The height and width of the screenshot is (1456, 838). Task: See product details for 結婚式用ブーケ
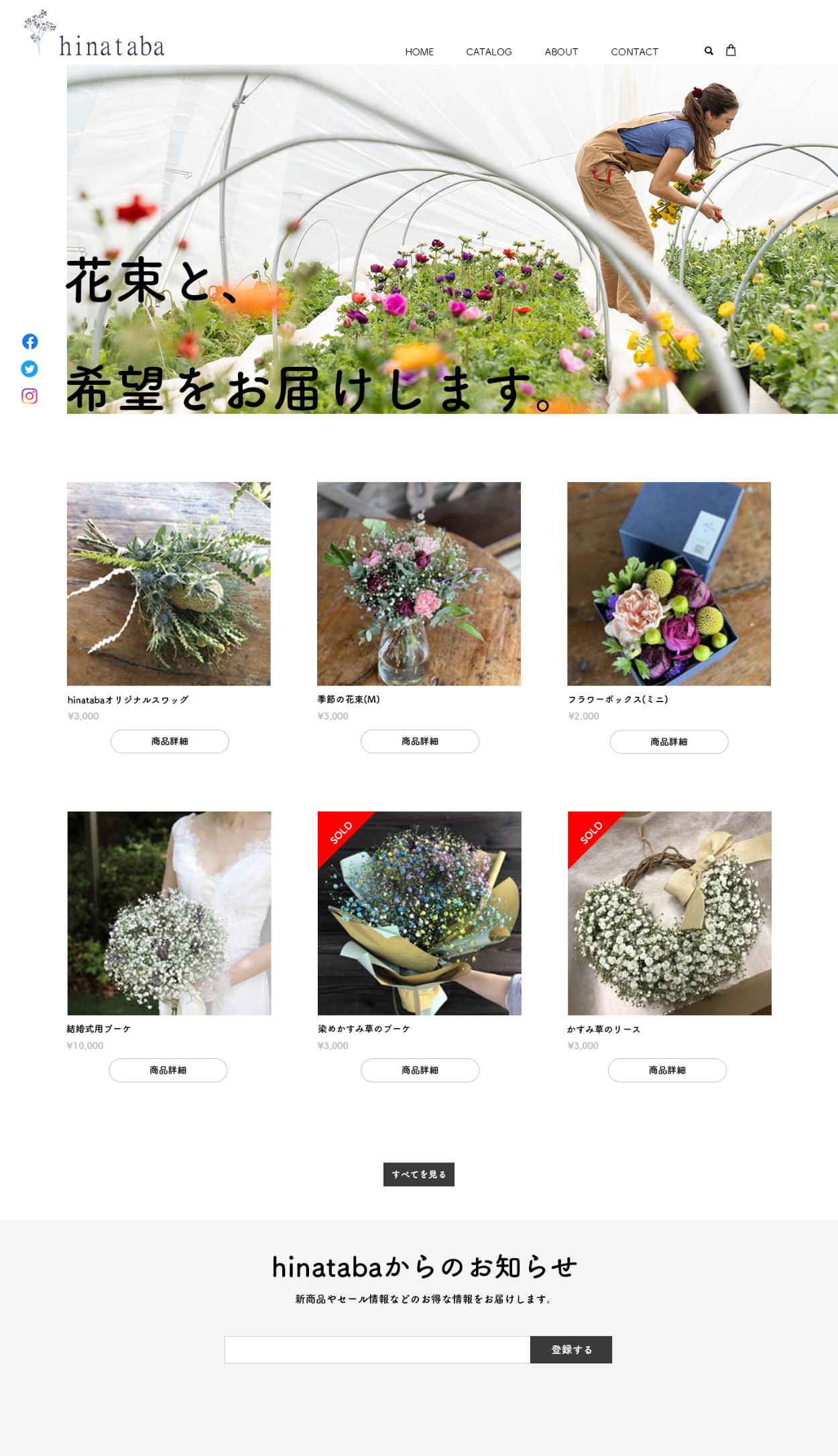point(168,1070)
